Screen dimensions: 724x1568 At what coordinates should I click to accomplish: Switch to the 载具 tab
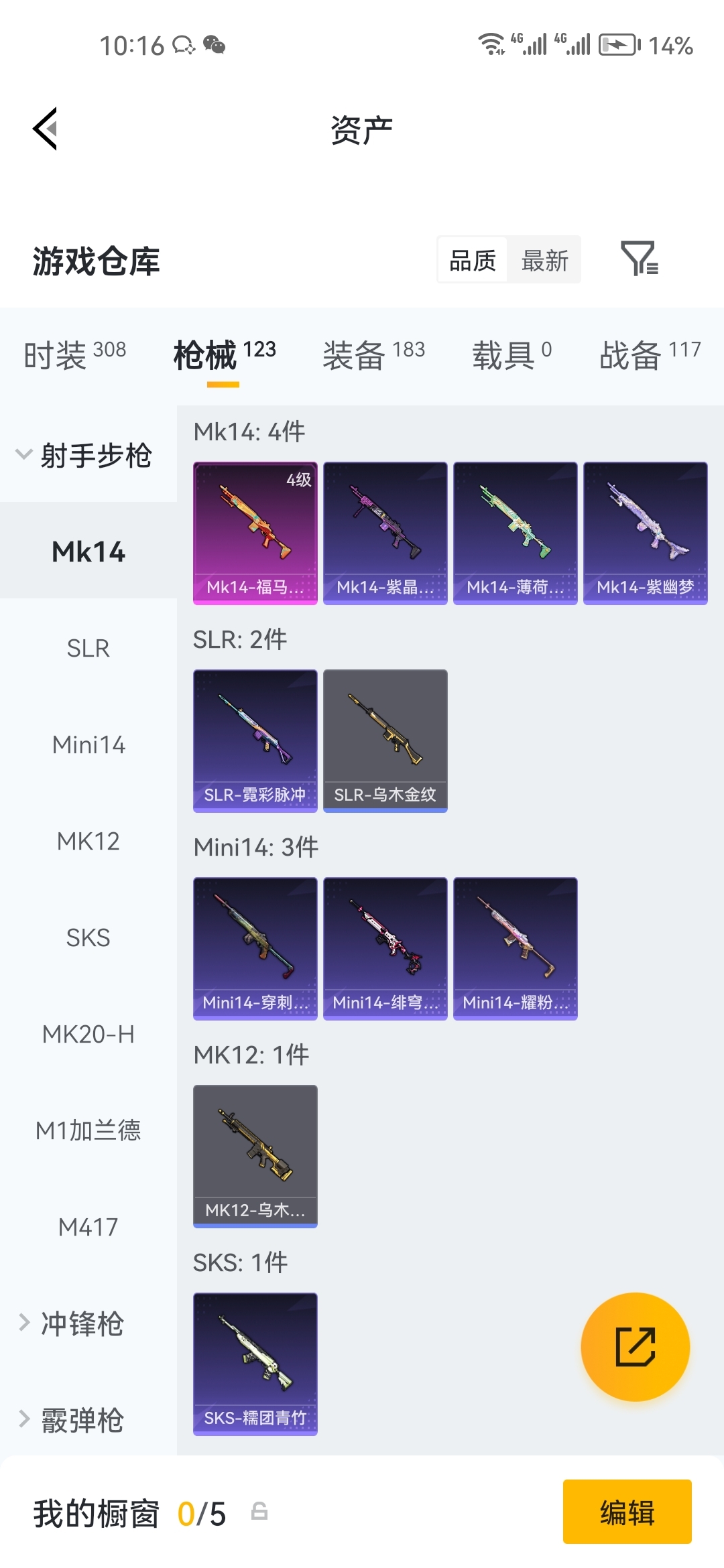(511, 354)
